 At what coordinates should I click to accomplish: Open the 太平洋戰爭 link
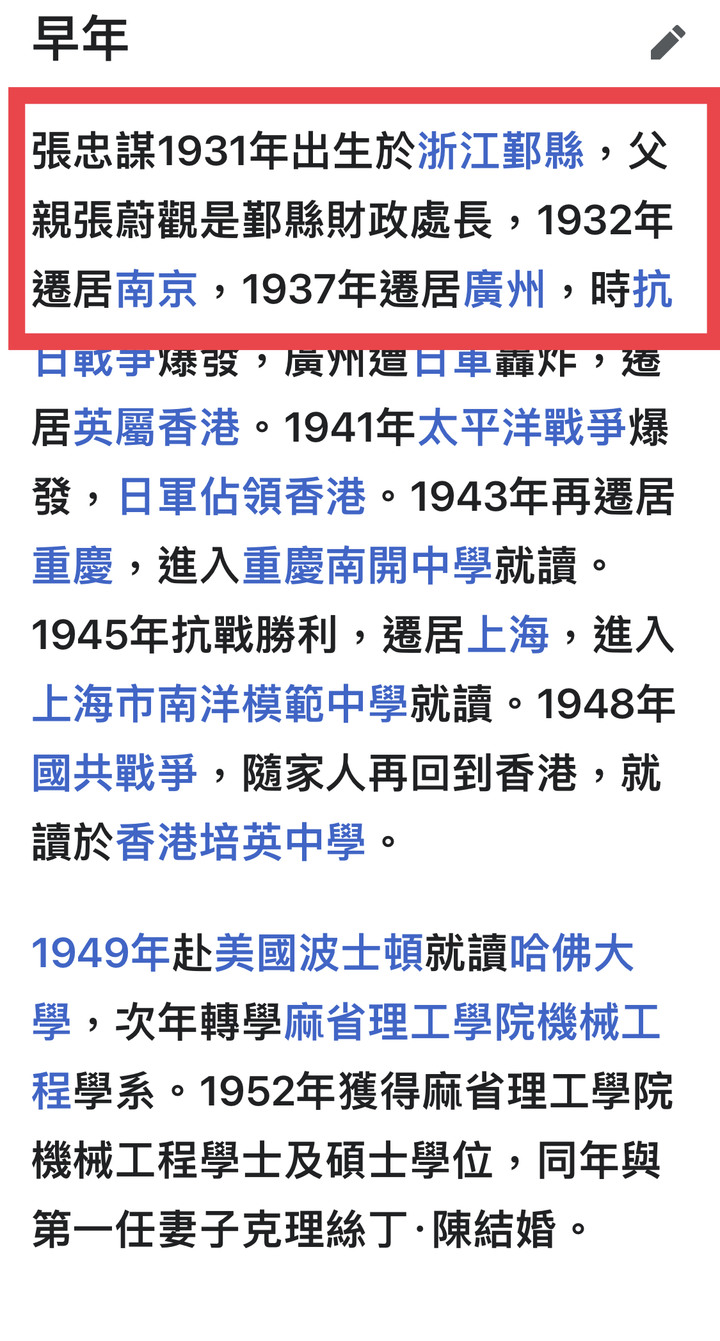coord(521,428)
